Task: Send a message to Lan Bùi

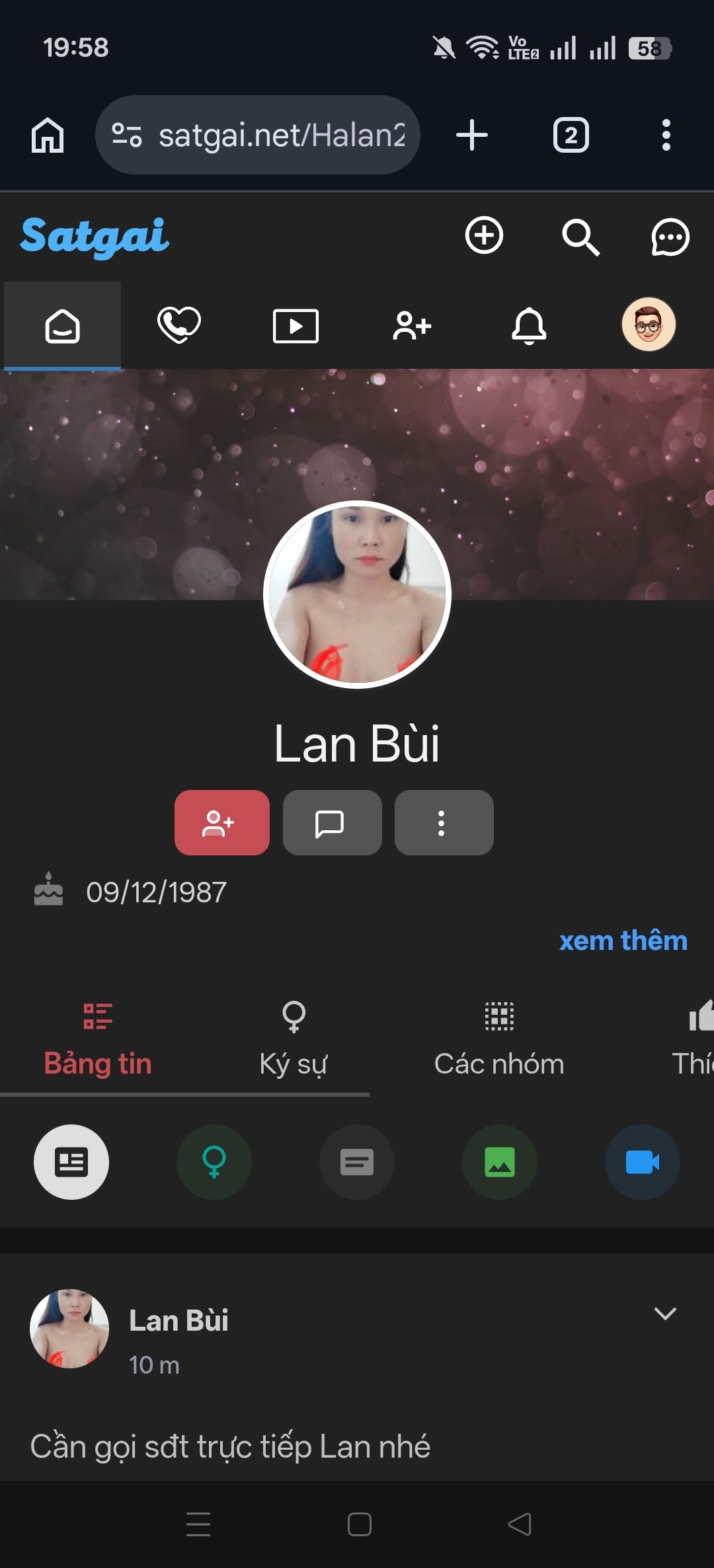Action: coord(332,823)
